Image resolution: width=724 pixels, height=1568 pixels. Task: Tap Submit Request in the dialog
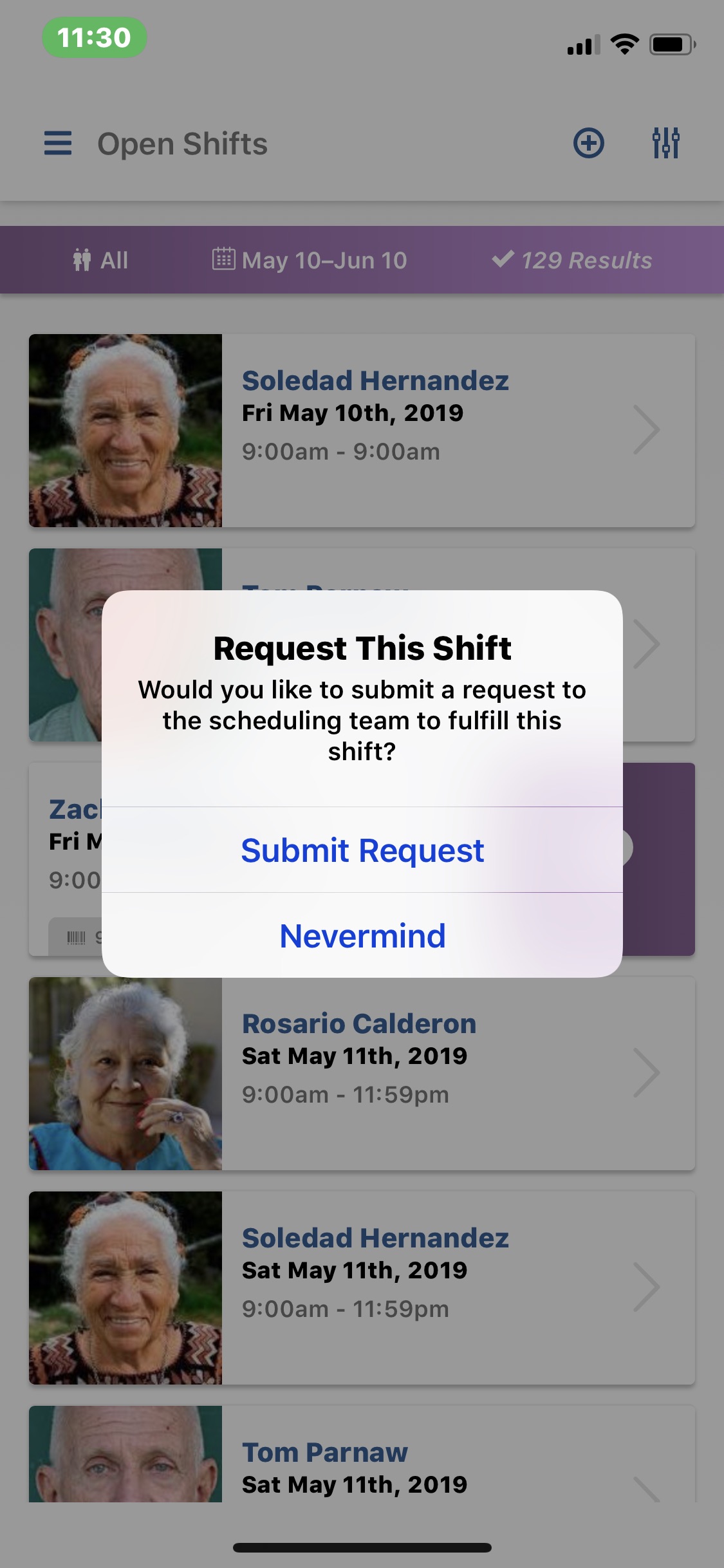pyautogui.click(x=362, y=850)
